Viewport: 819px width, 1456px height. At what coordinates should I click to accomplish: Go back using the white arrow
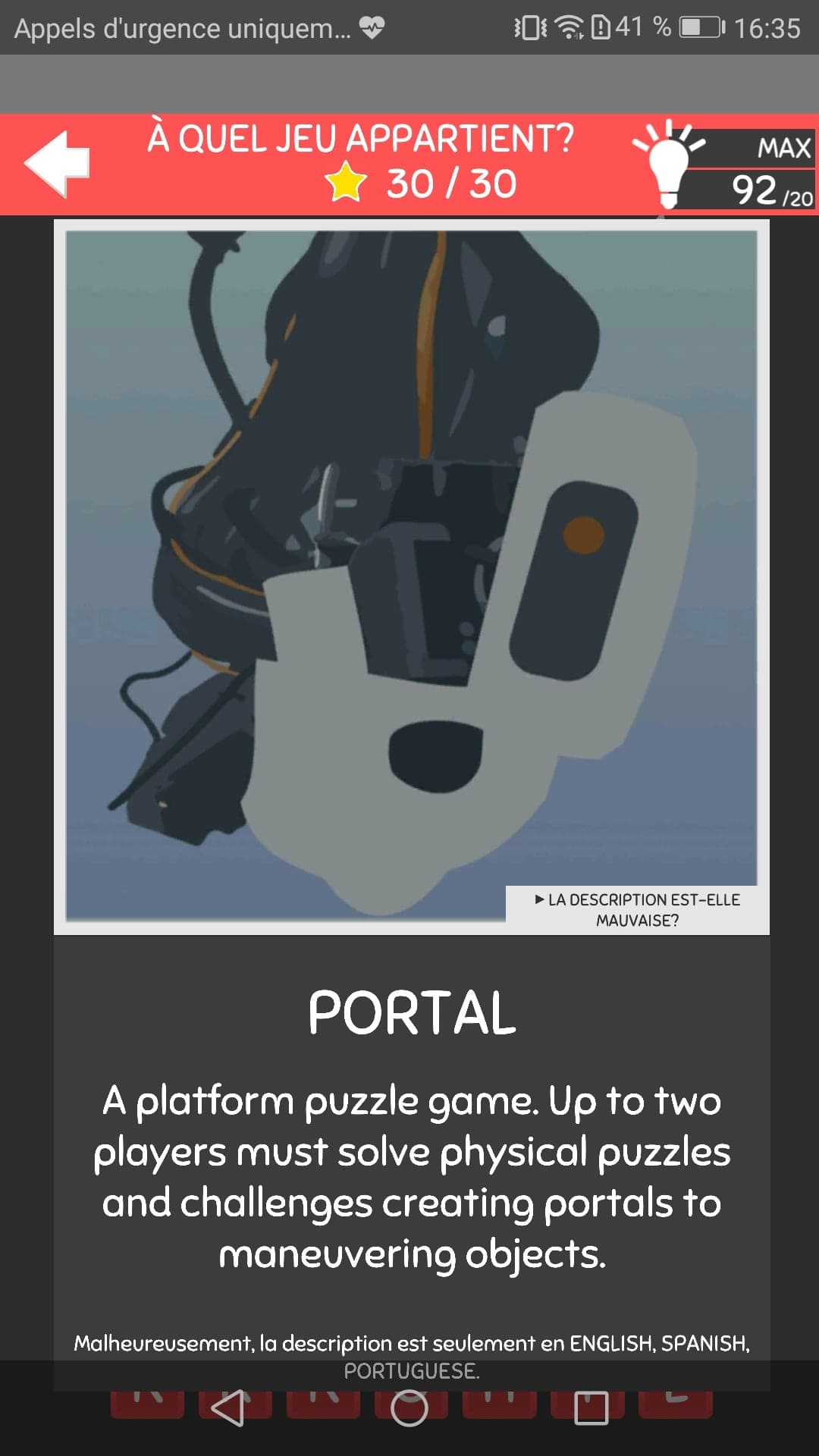(x=58, y=164)
